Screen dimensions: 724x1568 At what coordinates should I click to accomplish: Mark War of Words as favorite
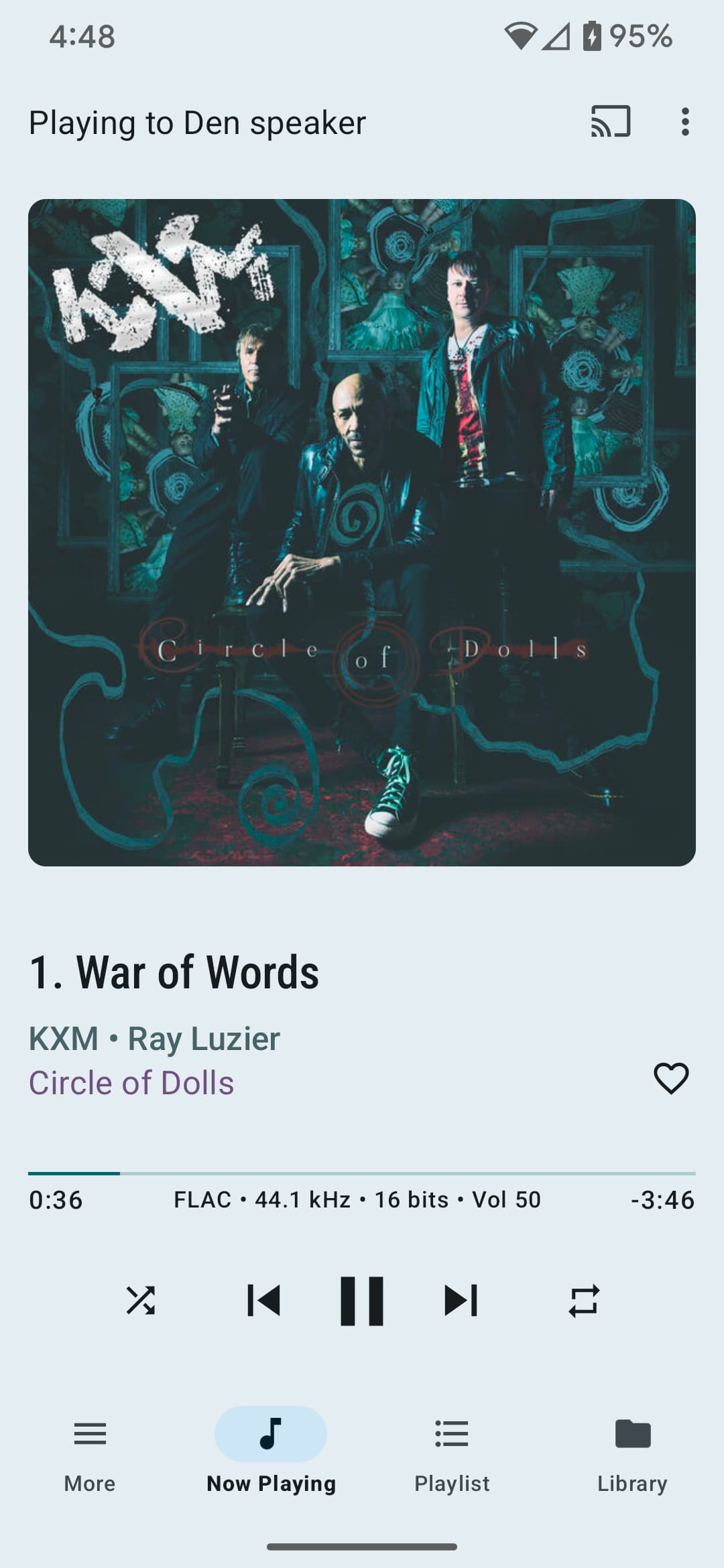click(x=671, y=1078)
